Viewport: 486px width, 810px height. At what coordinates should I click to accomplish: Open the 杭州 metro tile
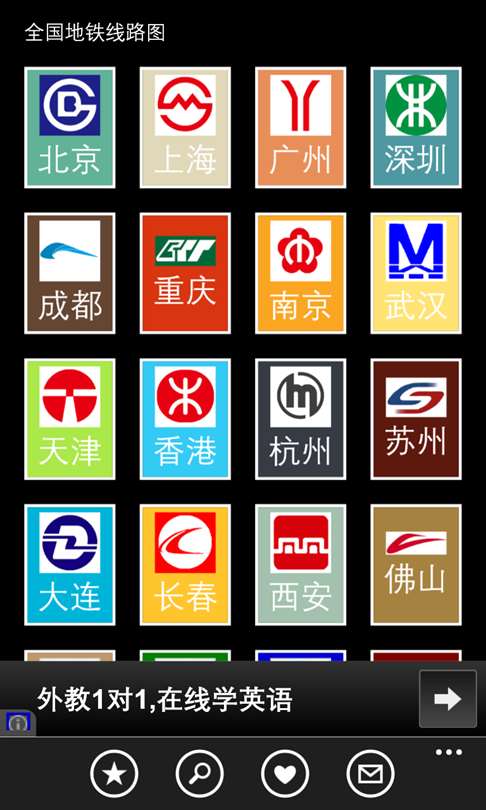[x=301, y=419]
